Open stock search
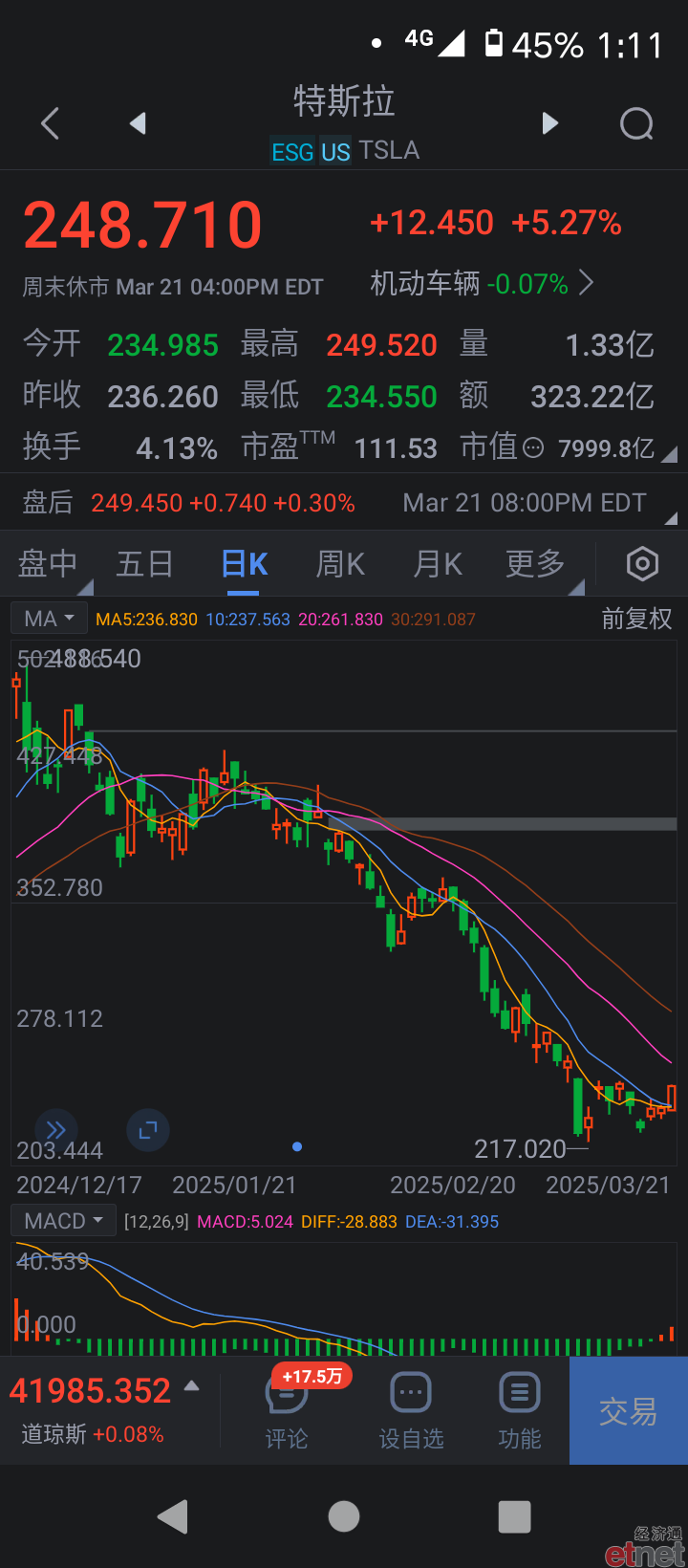The width and height of the screenshot is (688, 1568). pos(636,123)
